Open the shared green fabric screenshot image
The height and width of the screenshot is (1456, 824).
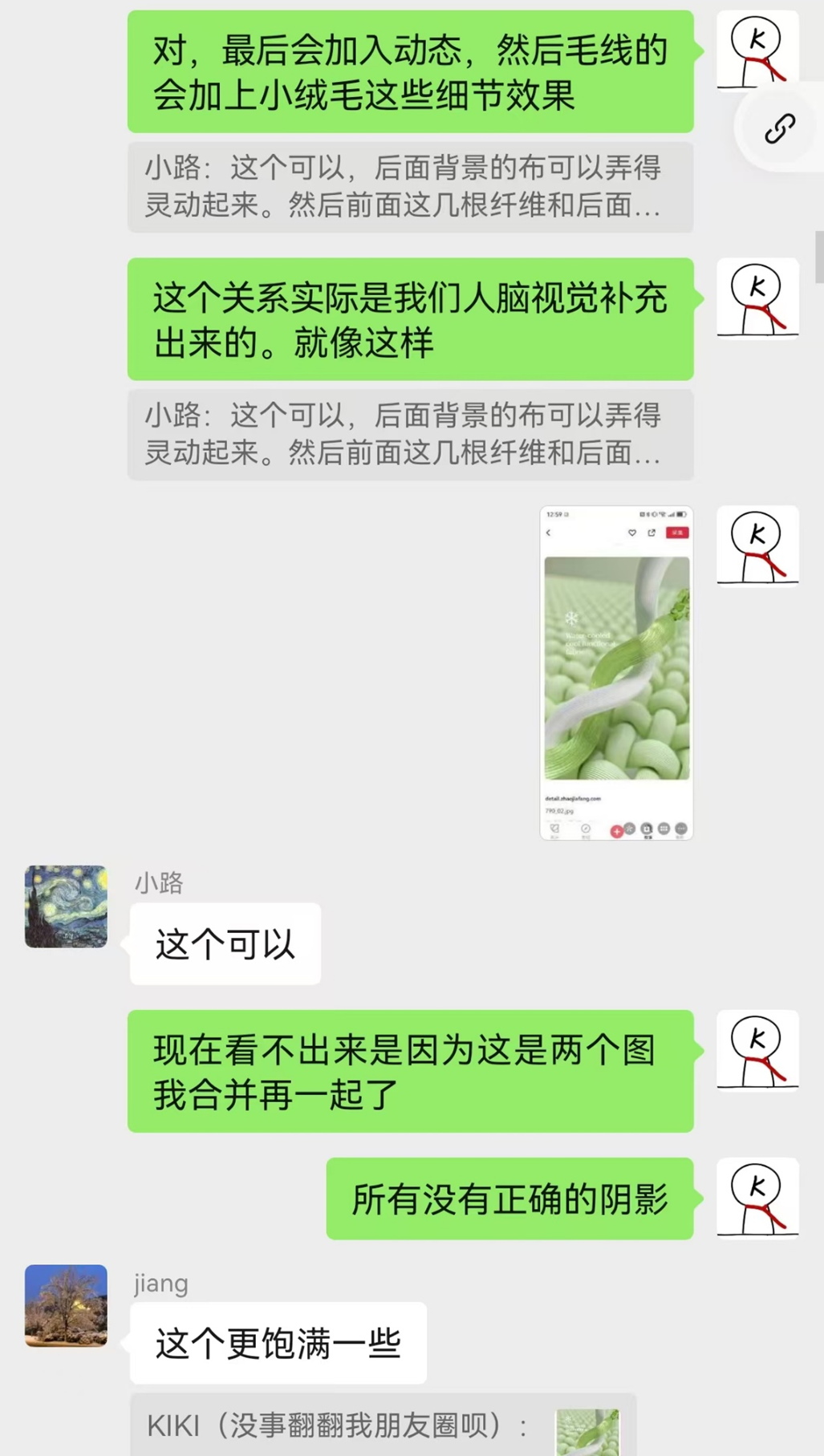pos(616,672)
